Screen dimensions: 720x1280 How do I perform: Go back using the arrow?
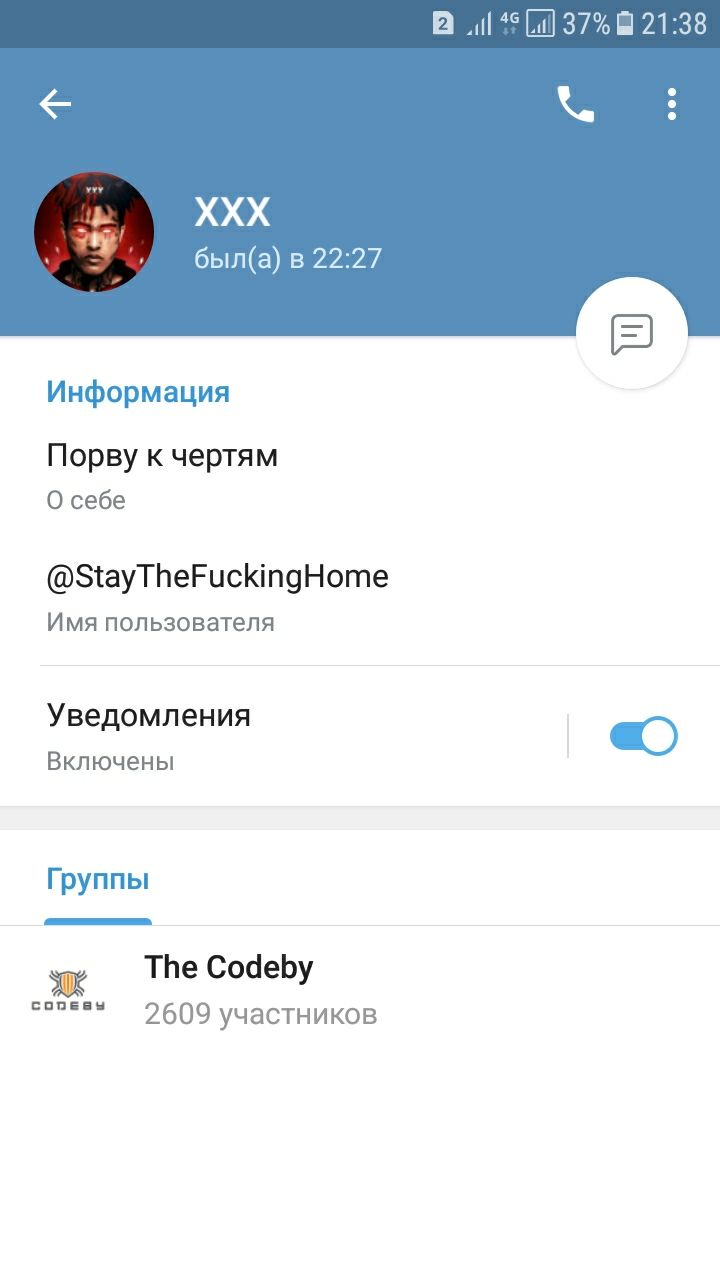point(55,104)
